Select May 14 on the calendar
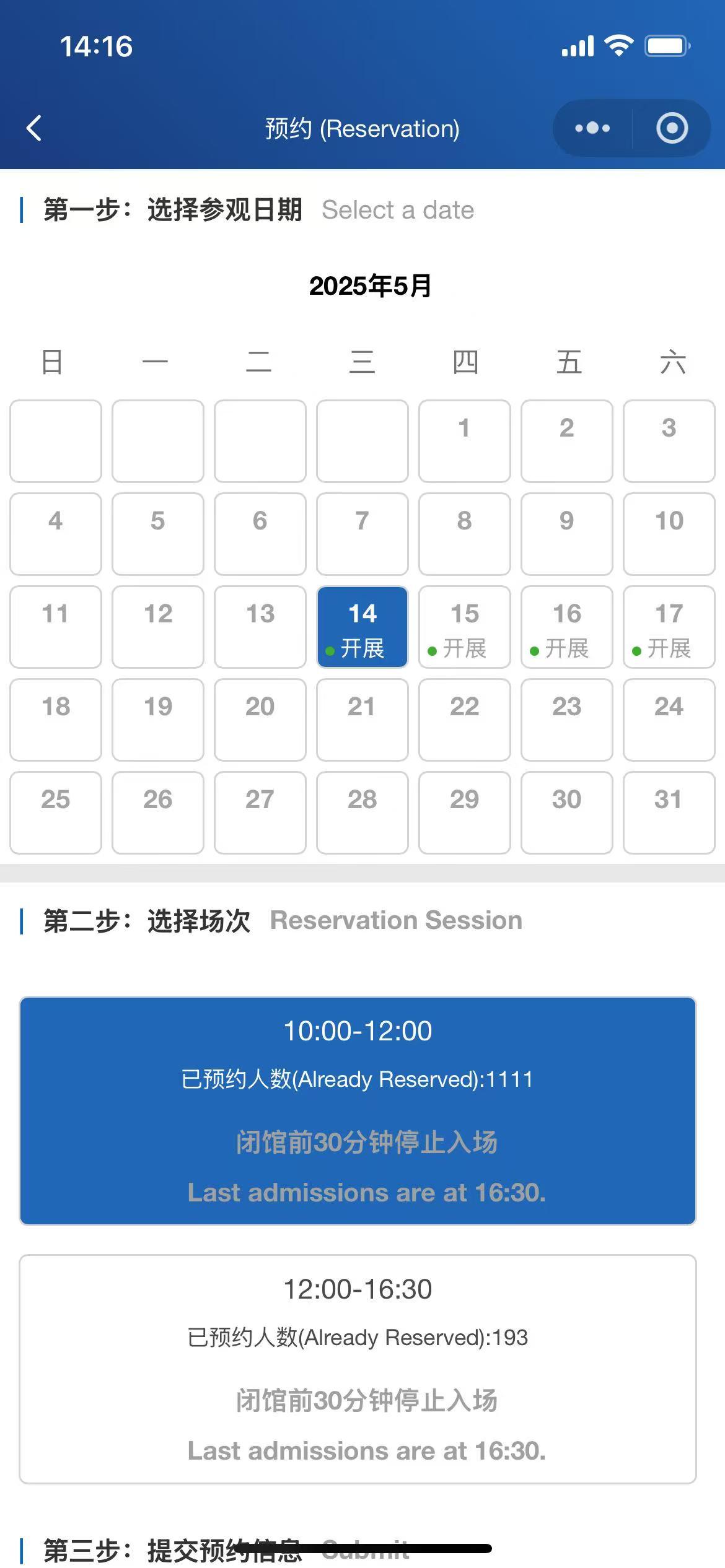This screenshot has width=725, height=1568. [x=362, y=627]
